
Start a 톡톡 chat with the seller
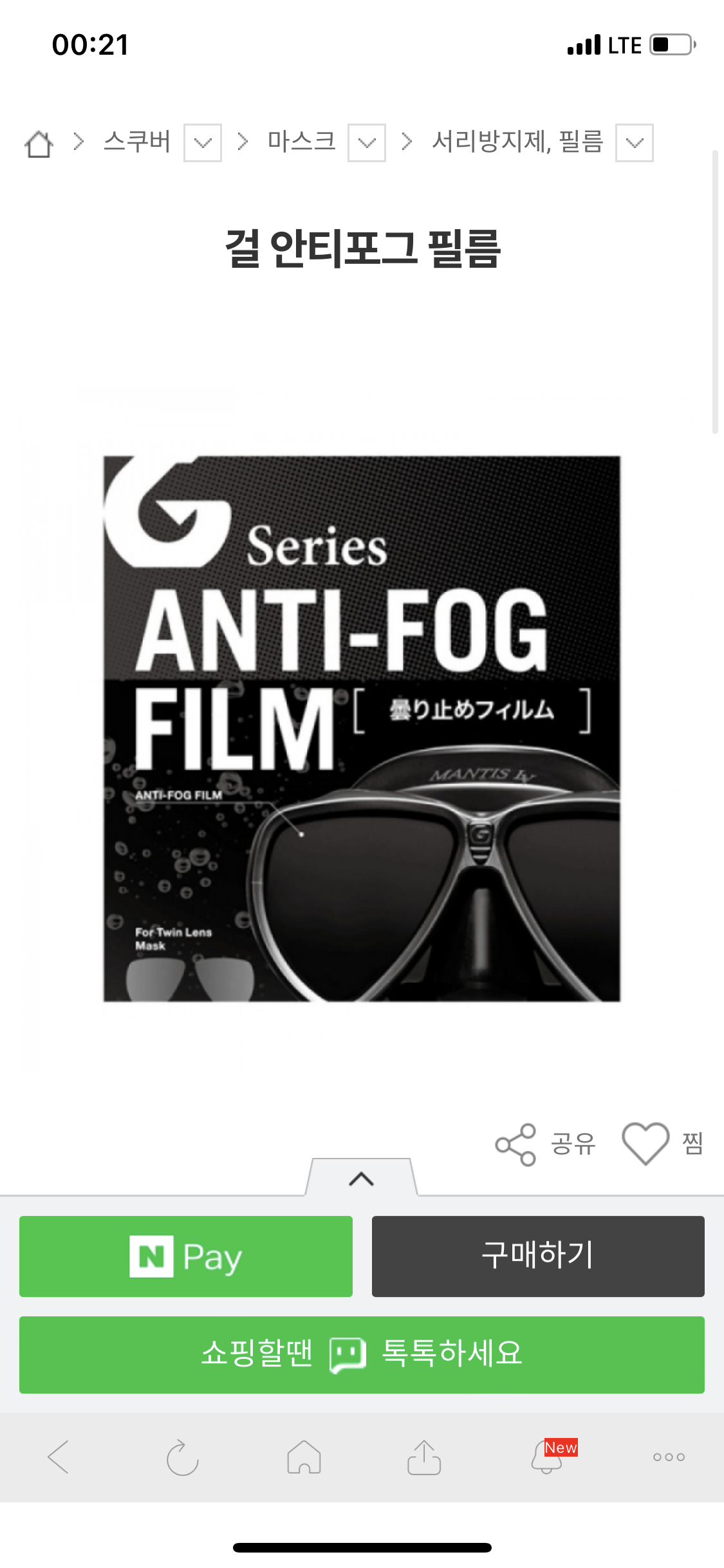pyautogui.click(x=362, y=1355)
